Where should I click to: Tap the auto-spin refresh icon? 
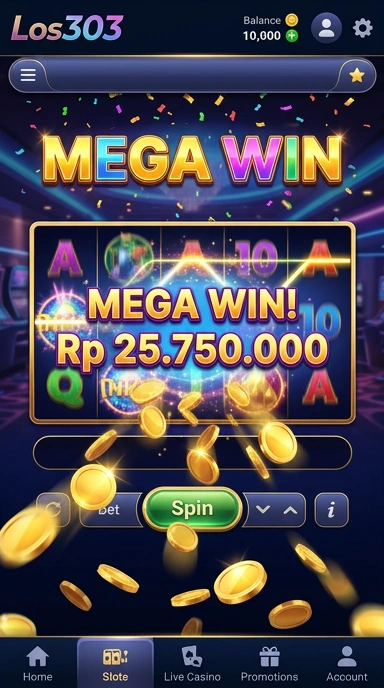pyautogui.click(x=55, y=510)
